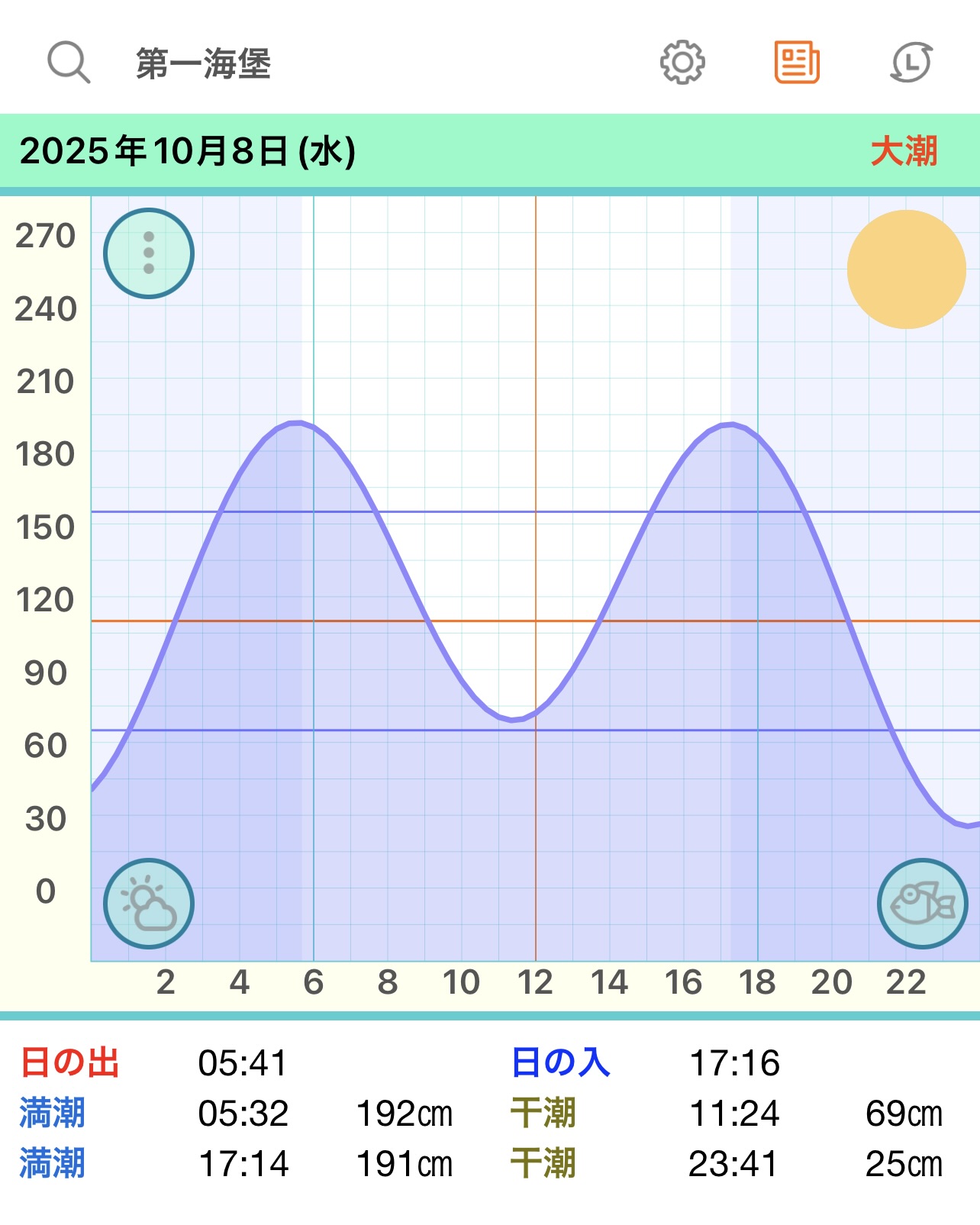Image resolution: width=980 pixels, height=1225 pixels.
Task: Show the weather forecast button
Action: point(149,904)
